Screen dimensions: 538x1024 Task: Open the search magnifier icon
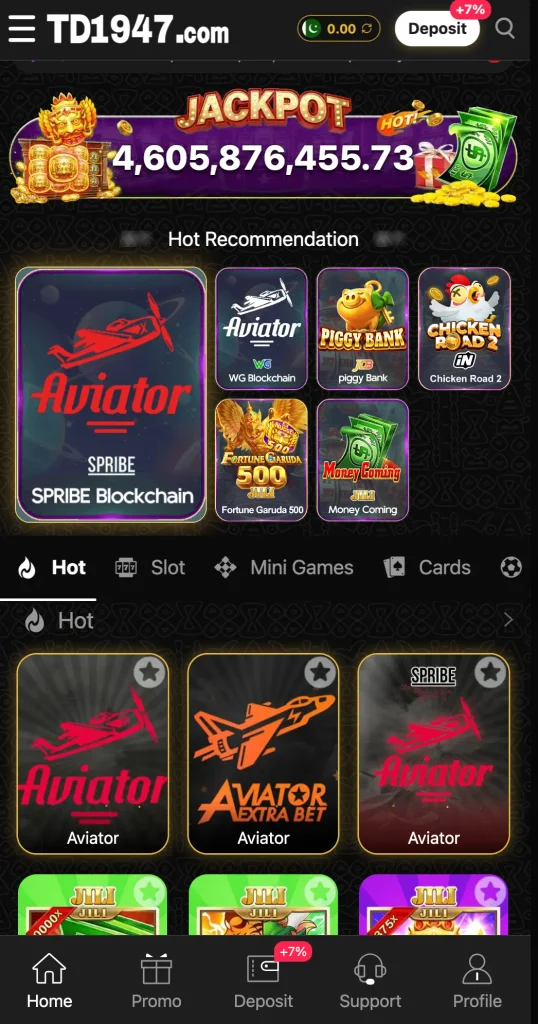coord(505,29)
